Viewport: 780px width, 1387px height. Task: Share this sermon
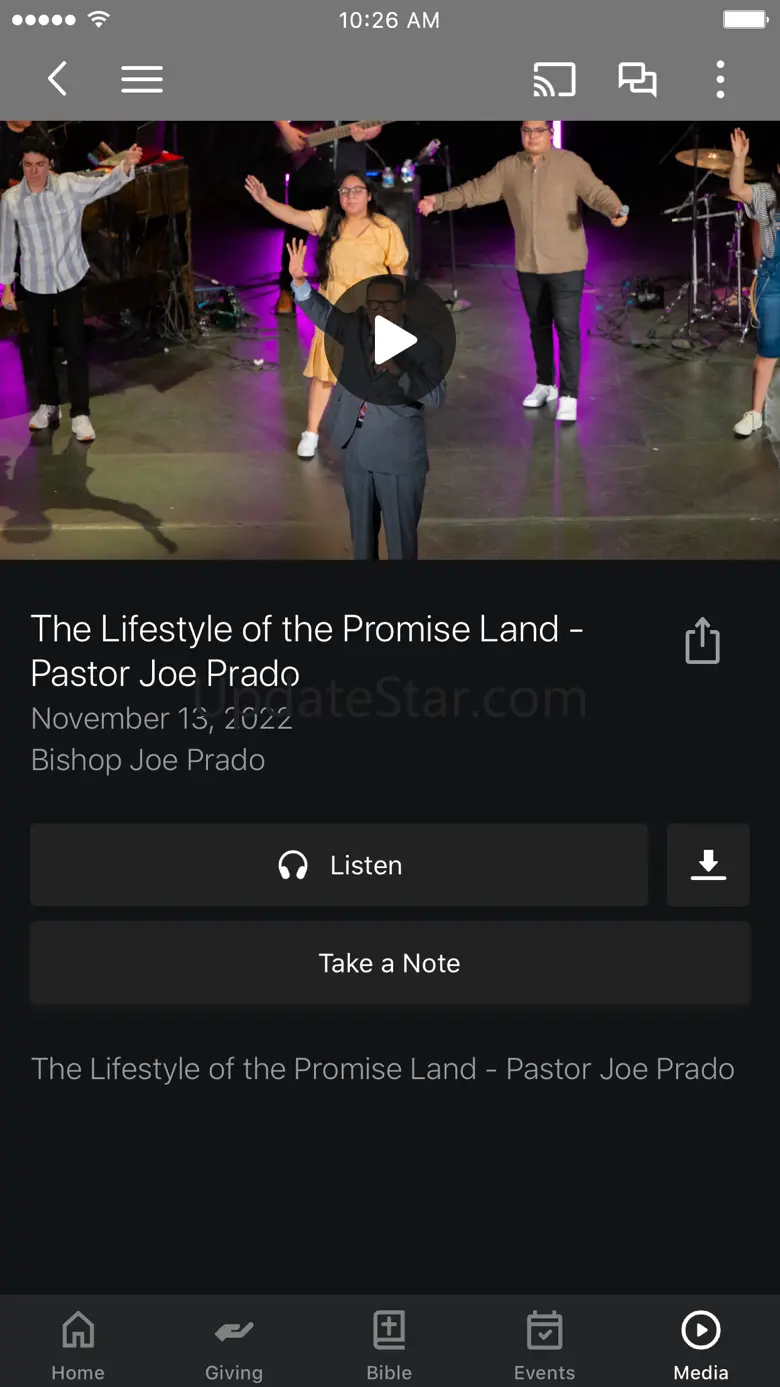(702, 640)
